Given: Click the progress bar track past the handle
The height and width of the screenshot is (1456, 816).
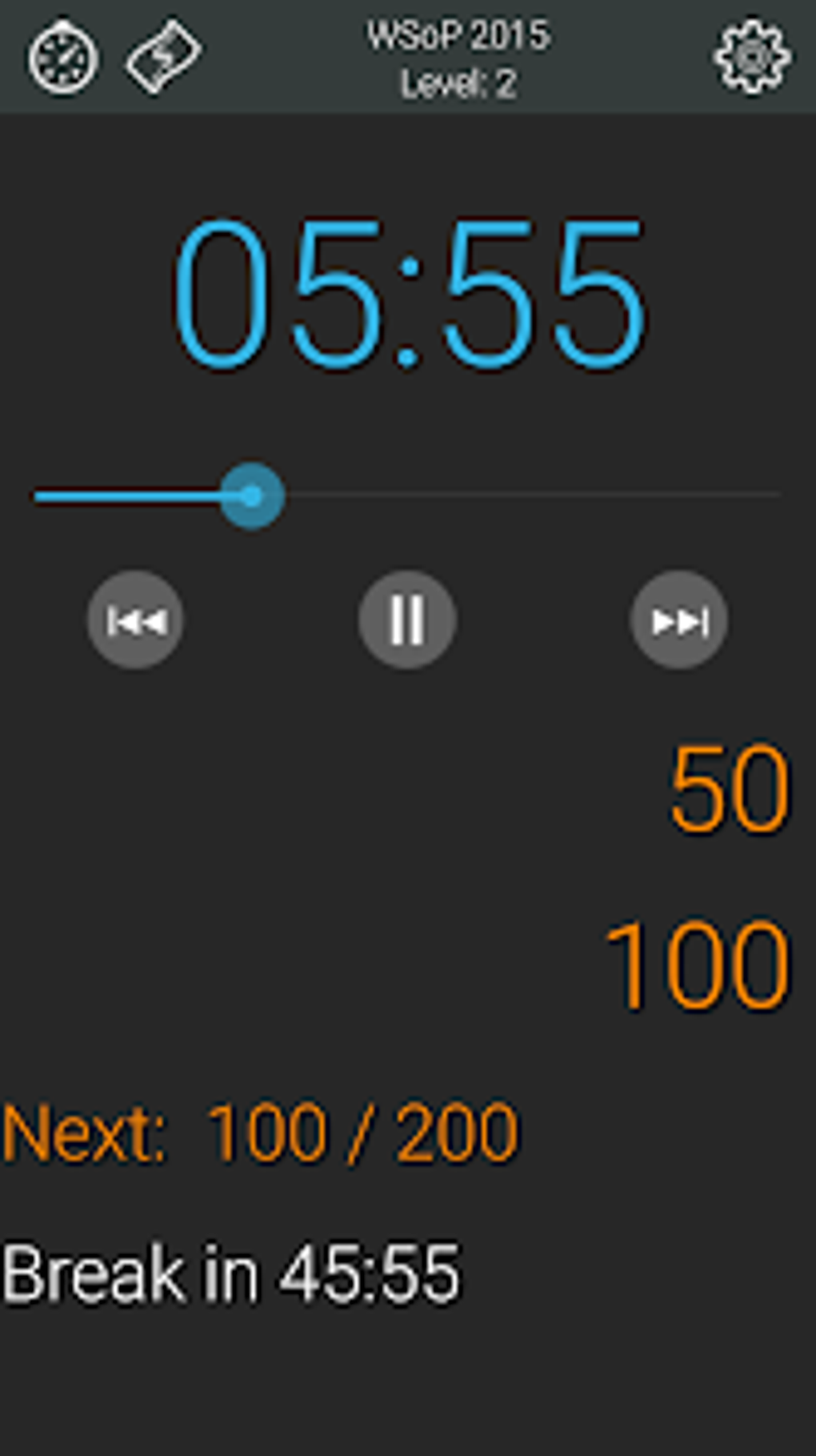Looking at the screenshot, I should (x=528, y=495).
